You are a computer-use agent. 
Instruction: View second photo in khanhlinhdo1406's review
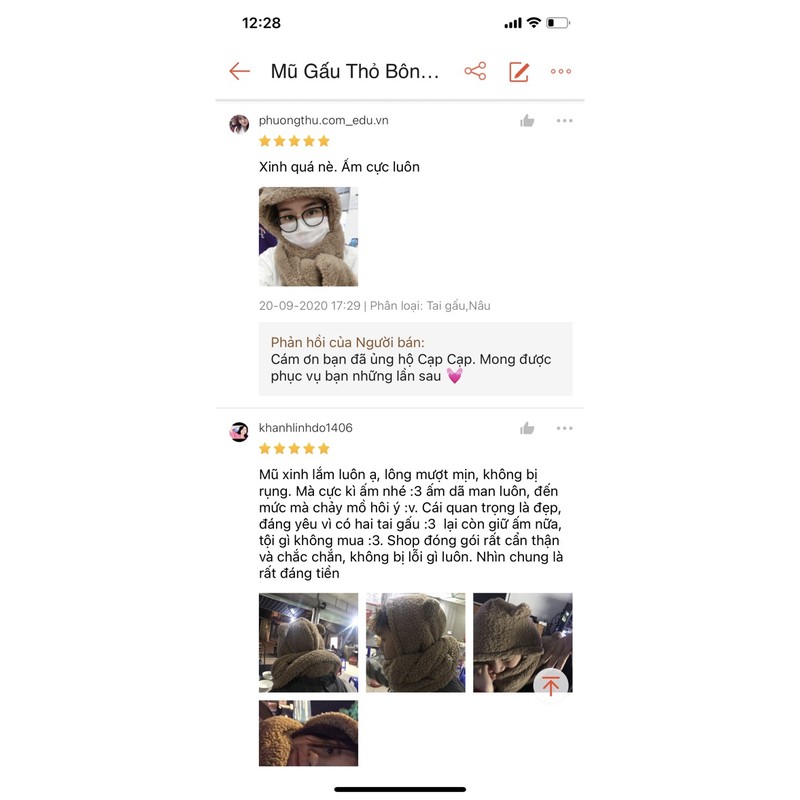click(415, 642)
